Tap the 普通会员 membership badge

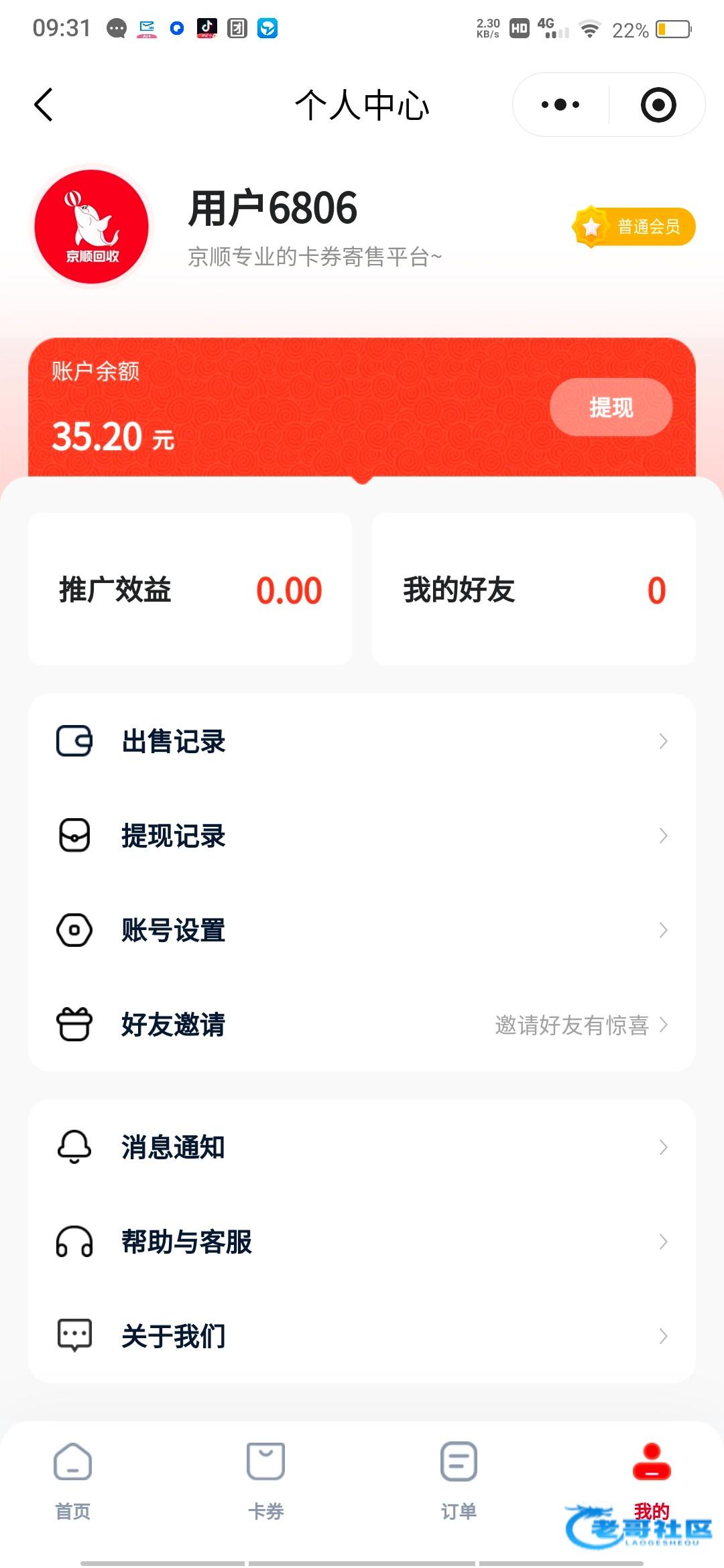[634, 226]
